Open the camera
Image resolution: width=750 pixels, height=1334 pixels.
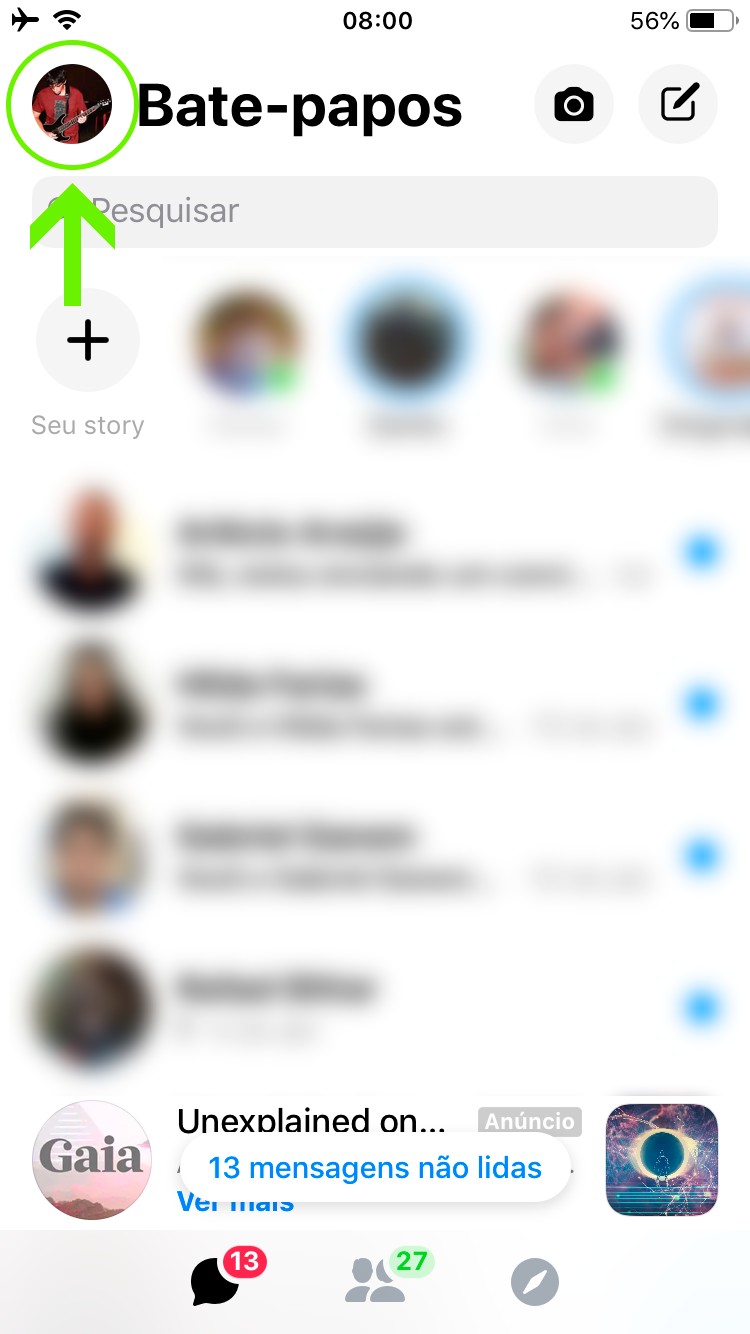point(574,104)
